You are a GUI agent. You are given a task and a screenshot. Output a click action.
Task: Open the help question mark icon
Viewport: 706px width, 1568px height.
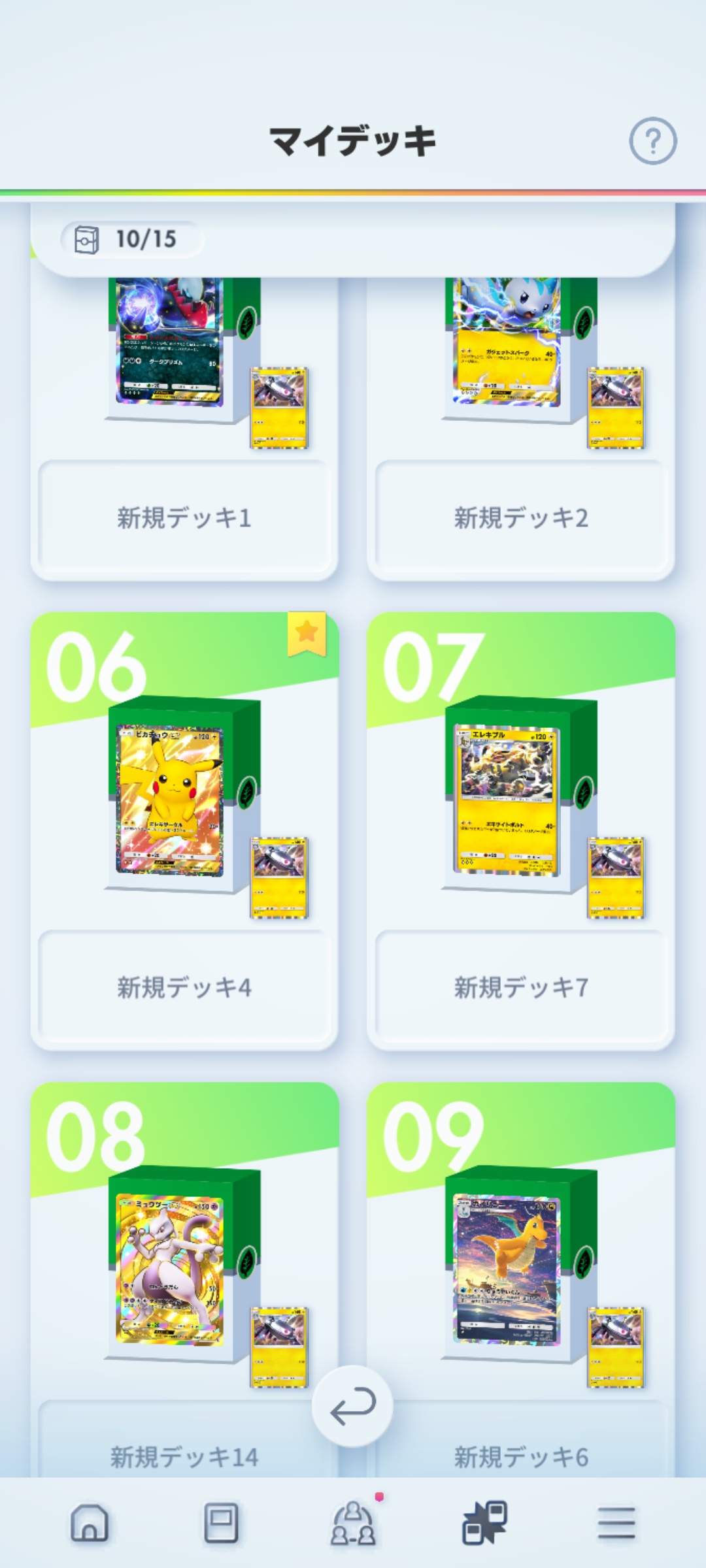(652, 141)
